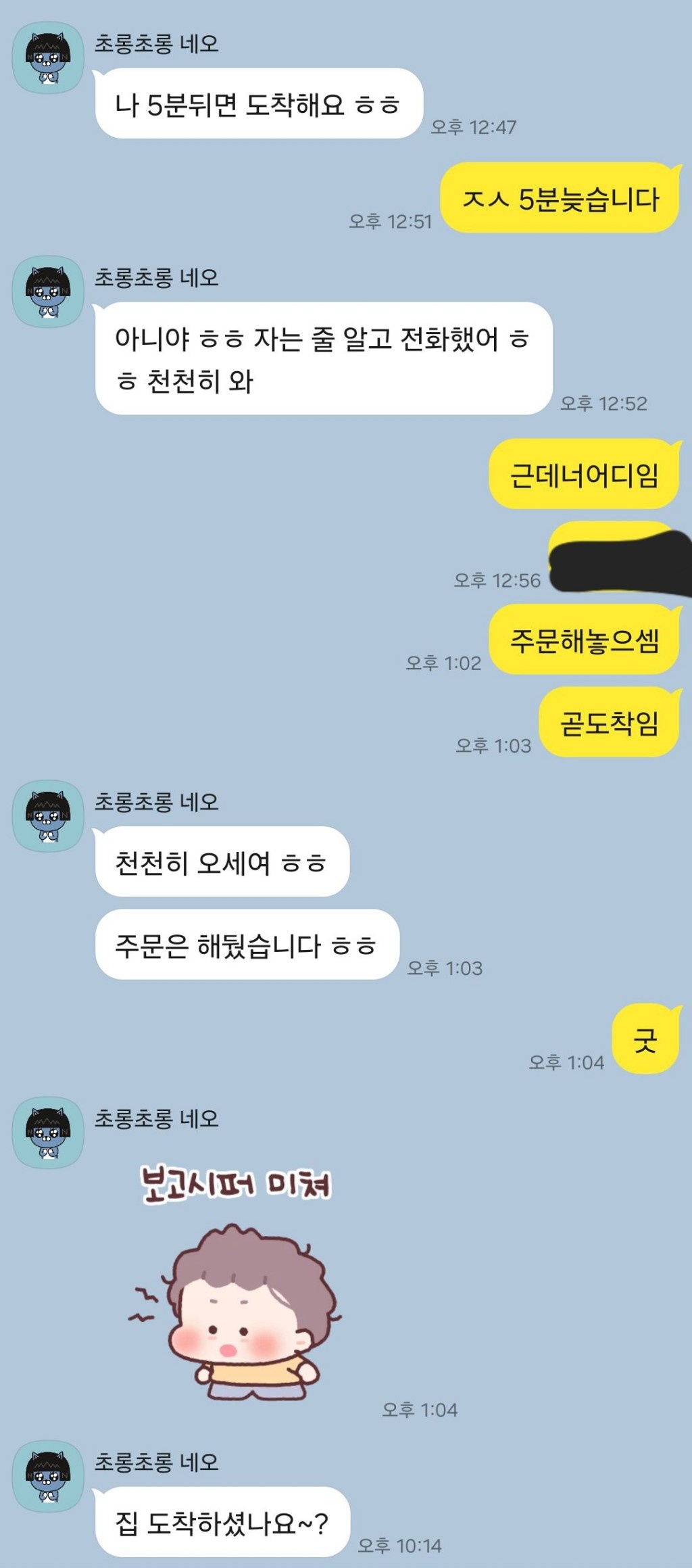
Task: Open profile picture beside "나 5분뒤면 도착해요" message
Action: pos(48,57)
